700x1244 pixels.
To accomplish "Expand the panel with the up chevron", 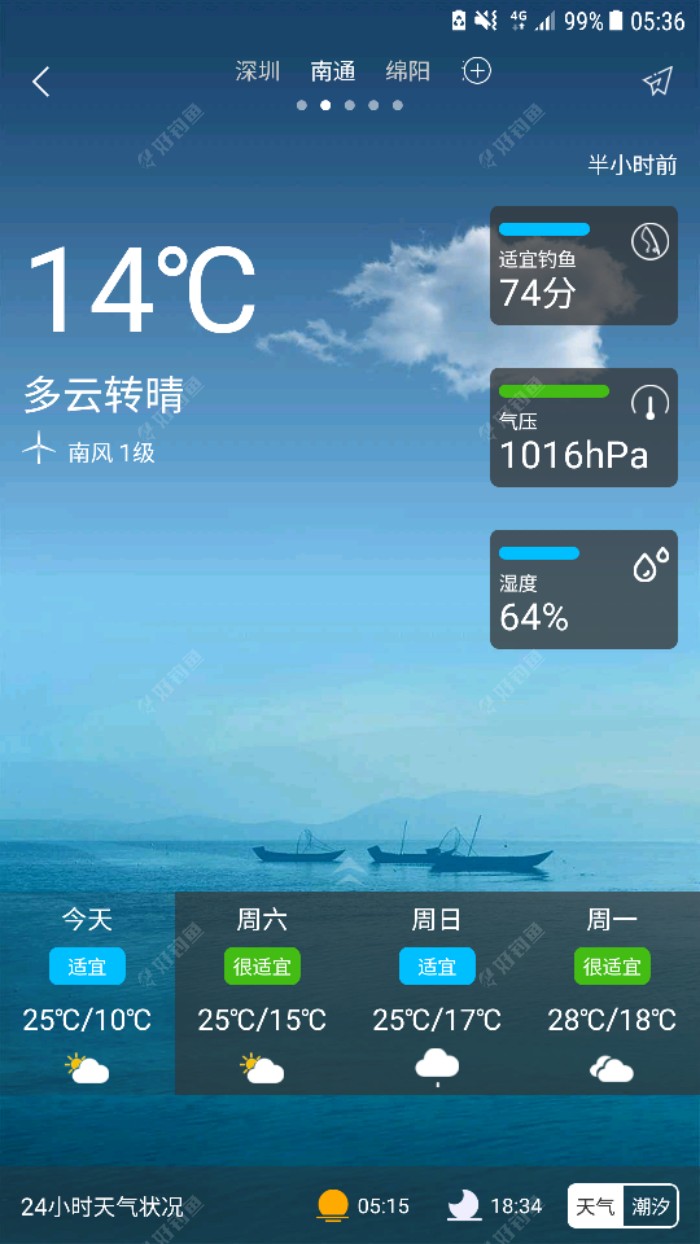I will click(x=350, y=877).
